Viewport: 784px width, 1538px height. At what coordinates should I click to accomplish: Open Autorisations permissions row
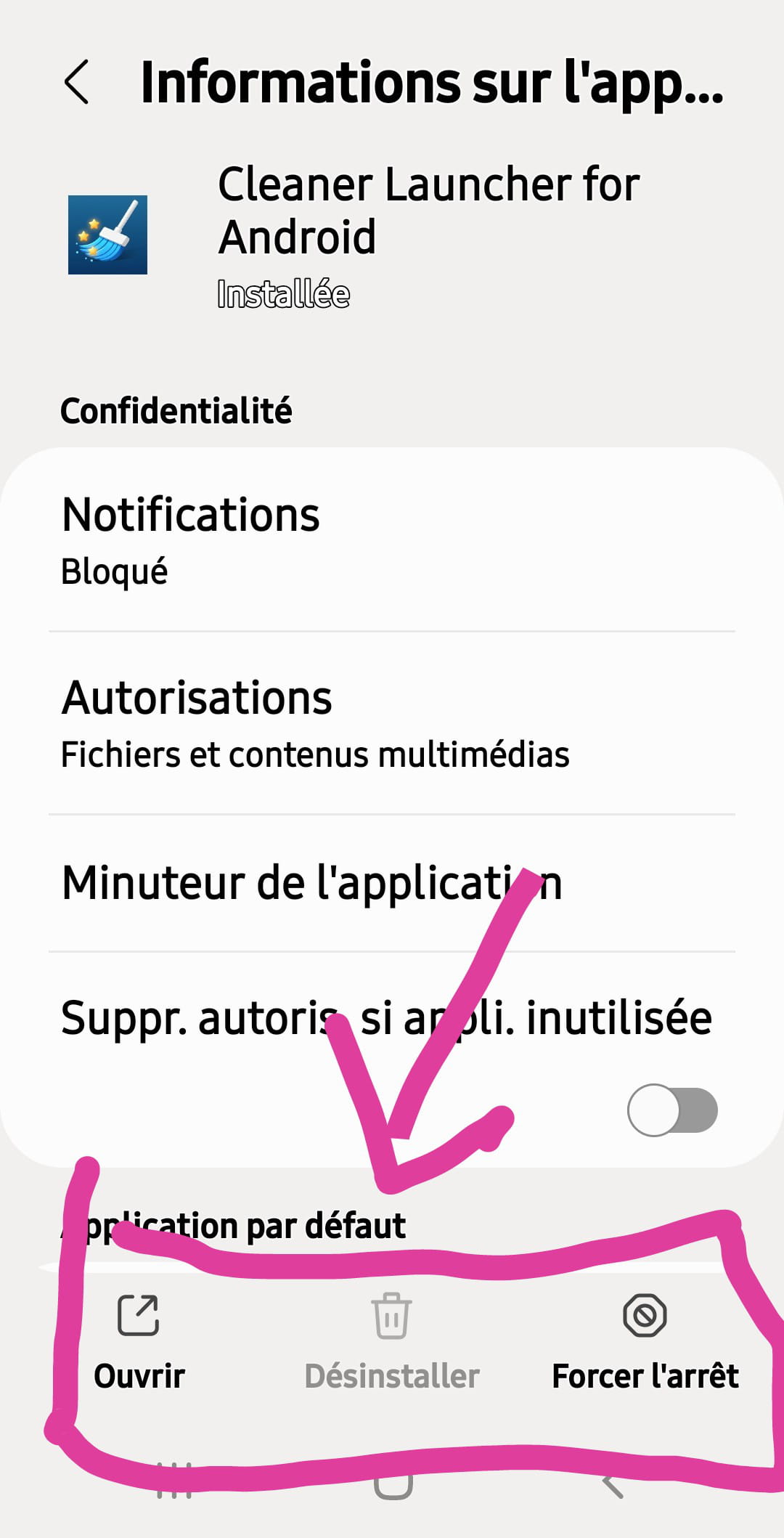pyautogui.click(x=392, y=723)
